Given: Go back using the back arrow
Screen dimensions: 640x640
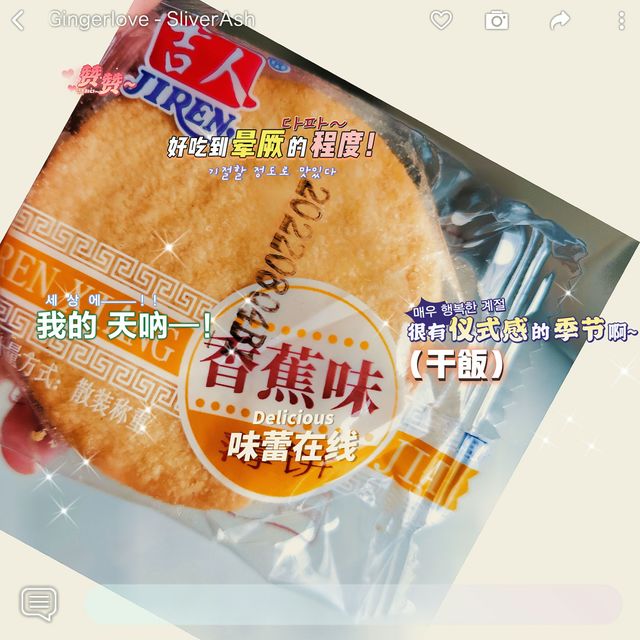Looking at the screenshot, I should pos(17,20).
